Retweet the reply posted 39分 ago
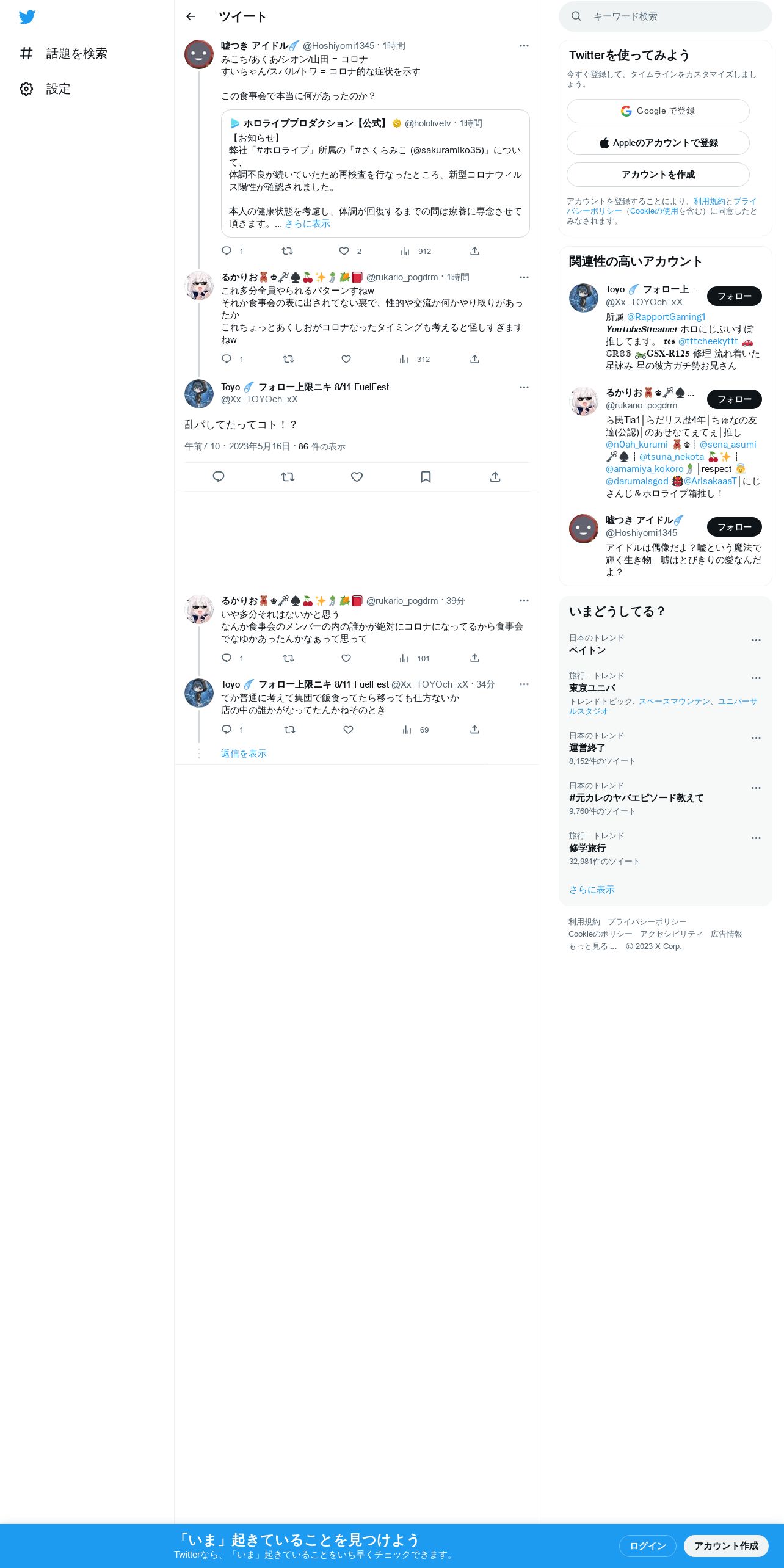The image size is (784, 1568). (288, 658)
